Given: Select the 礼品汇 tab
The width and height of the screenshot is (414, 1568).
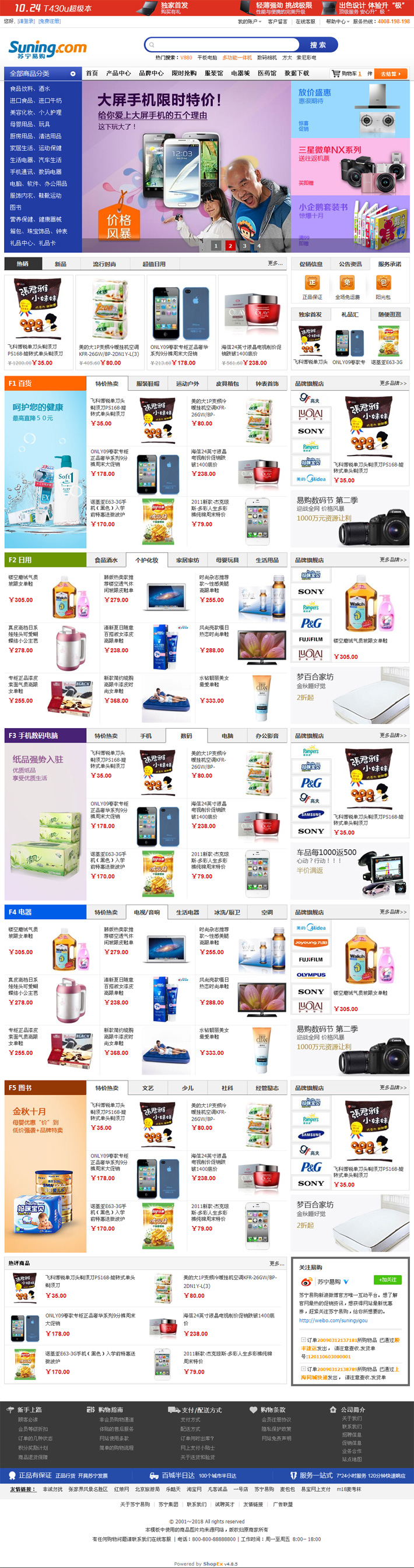Looking at the screenshot, I should 350,315.
